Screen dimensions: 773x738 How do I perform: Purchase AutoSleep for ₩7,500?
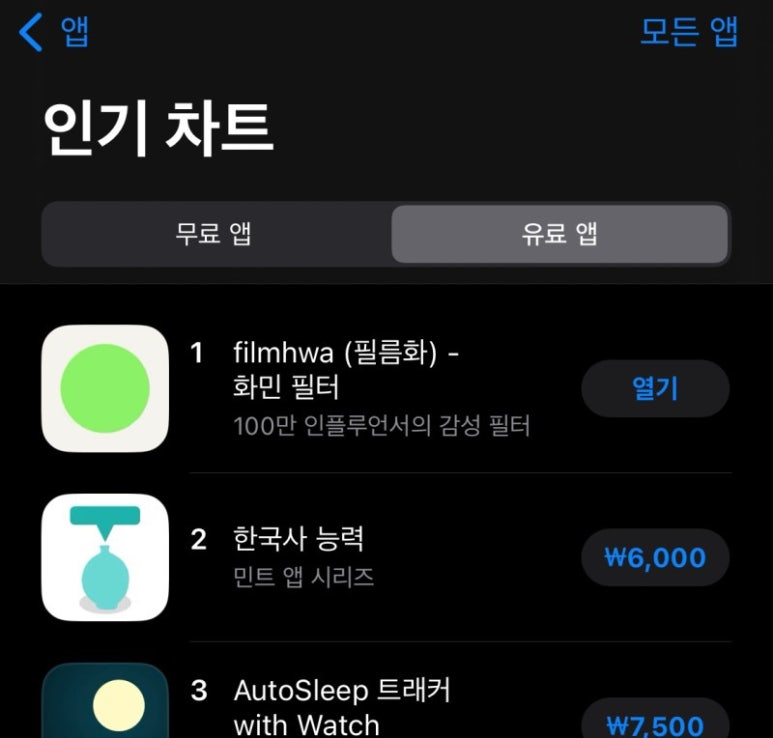(655, 724)
